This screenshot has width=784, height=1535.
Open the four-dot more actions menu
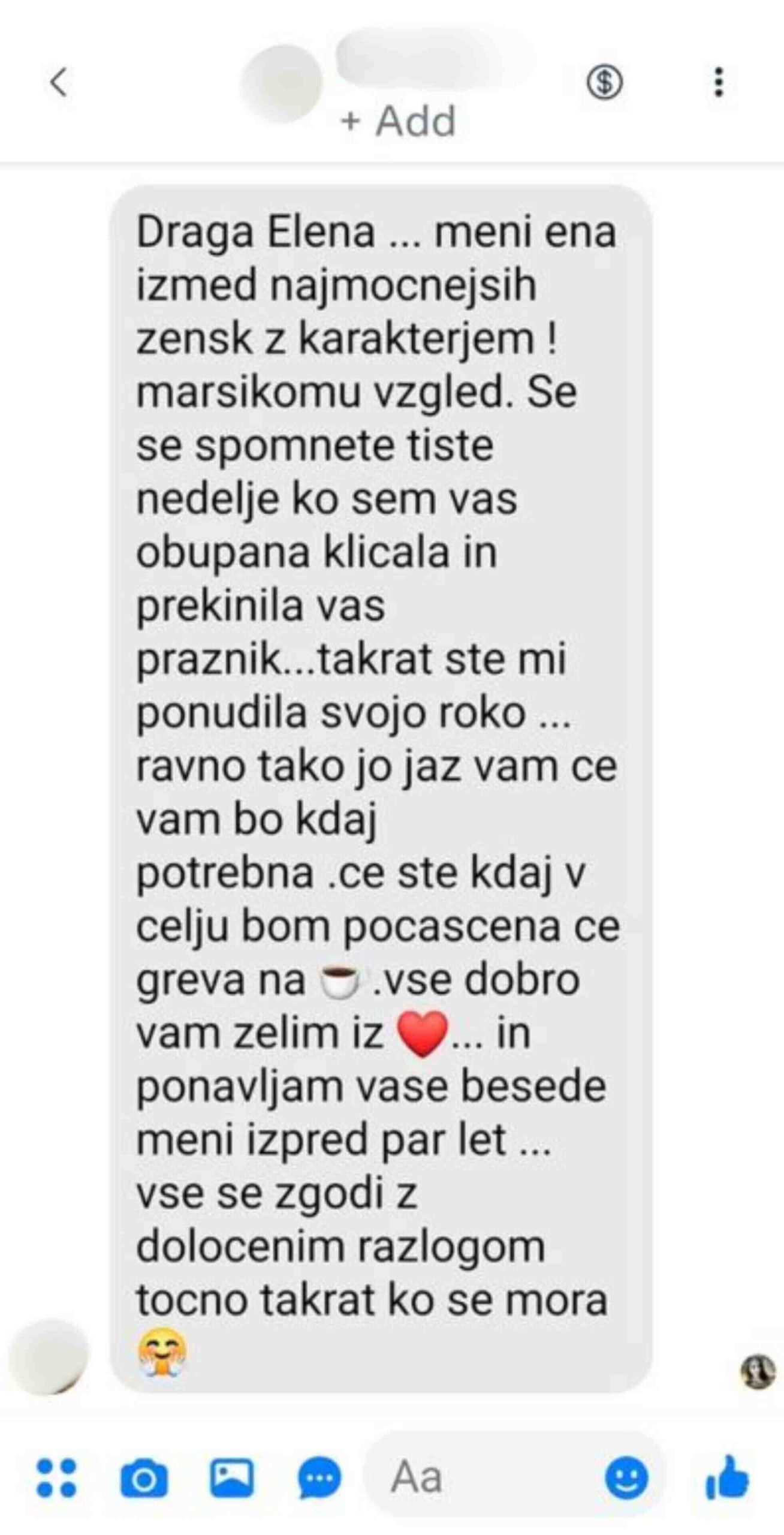click(x=57, y=1477)
